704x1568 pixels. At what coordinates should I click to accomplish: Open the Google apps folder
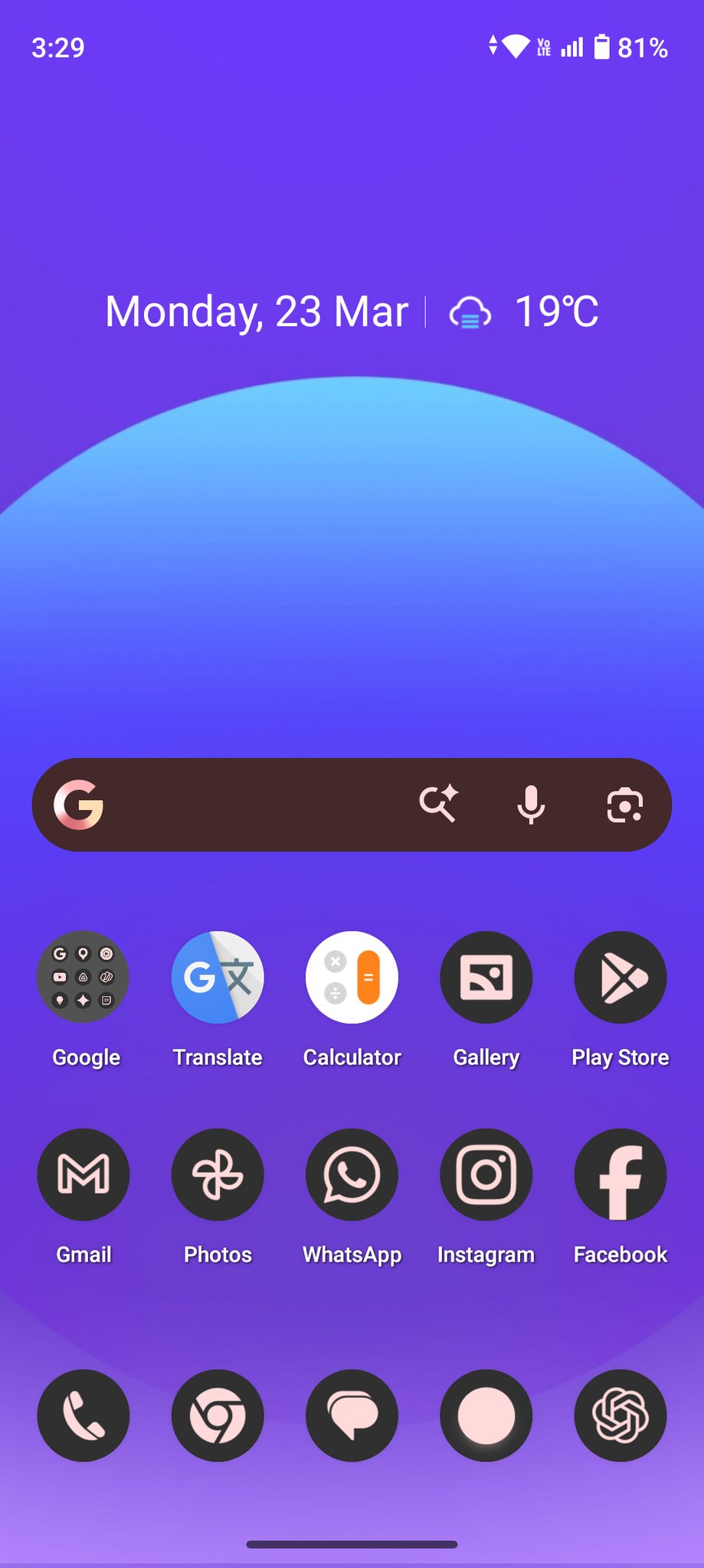83,977
